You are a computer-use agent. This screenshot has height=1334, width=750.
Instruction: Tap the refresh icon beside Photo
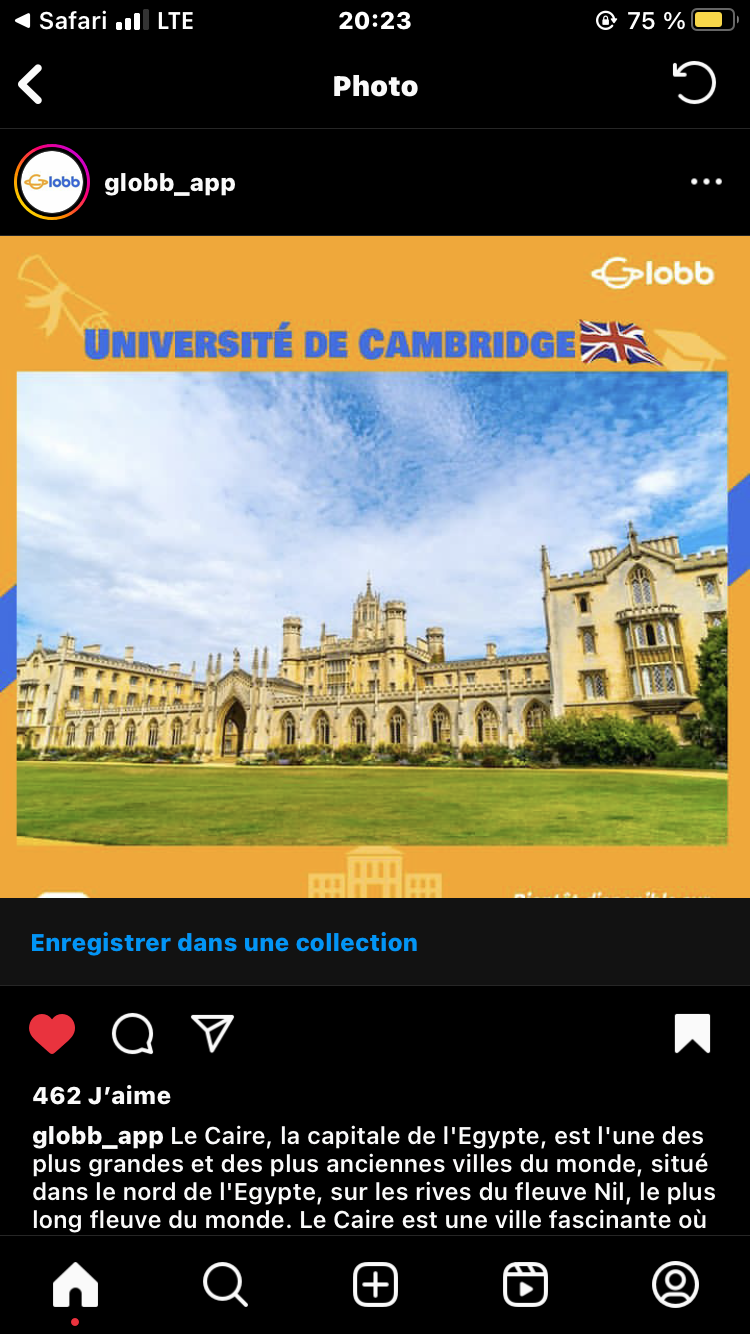[x=694, y=83]
